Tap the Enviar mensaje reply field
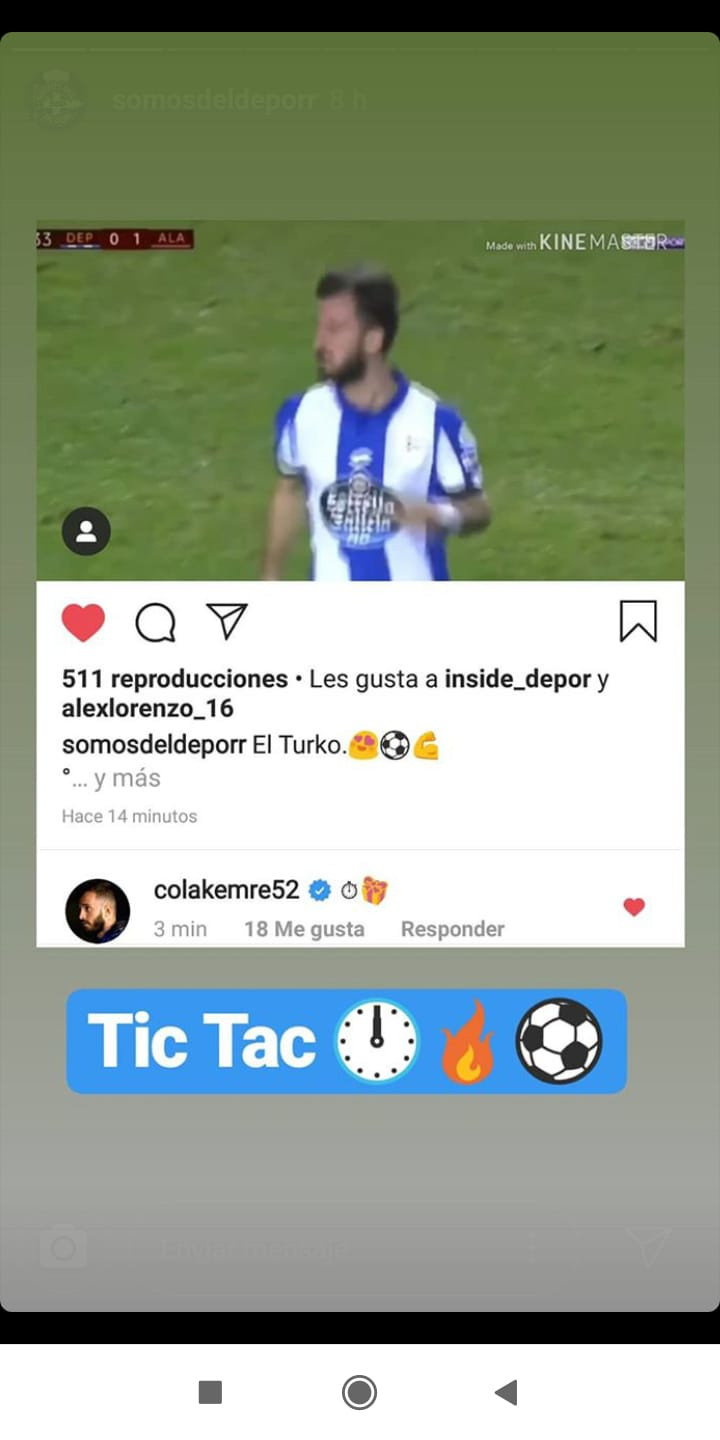Image resolution: width=720 pixels, height=1440 pixels. pos(300,1249)
